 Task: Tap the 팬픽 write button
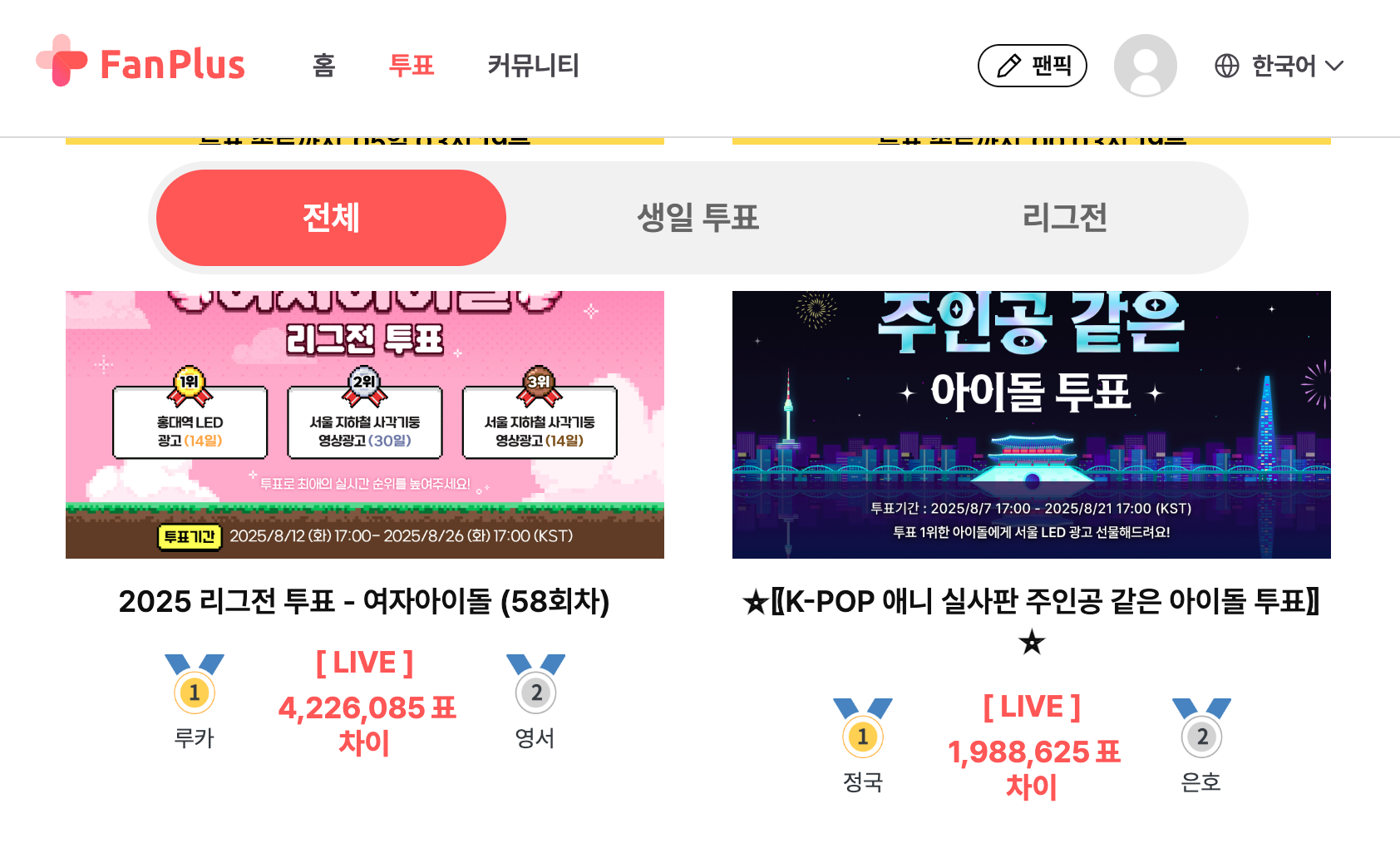(1032, 66)
